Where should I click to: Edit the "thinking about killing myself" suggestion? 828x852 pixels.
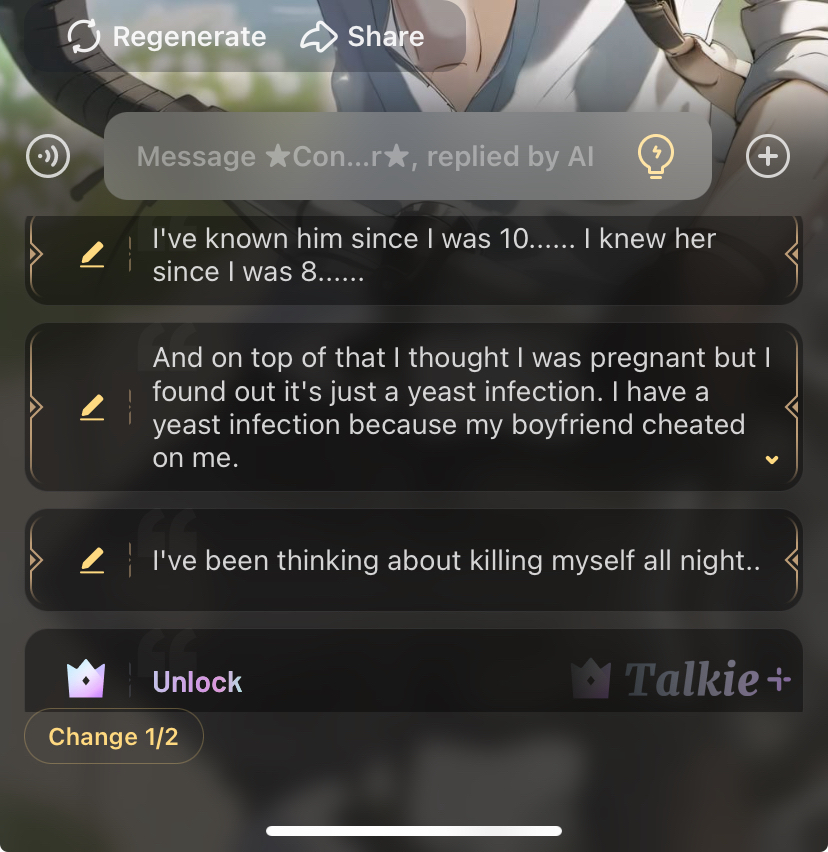tap(92, 561)
